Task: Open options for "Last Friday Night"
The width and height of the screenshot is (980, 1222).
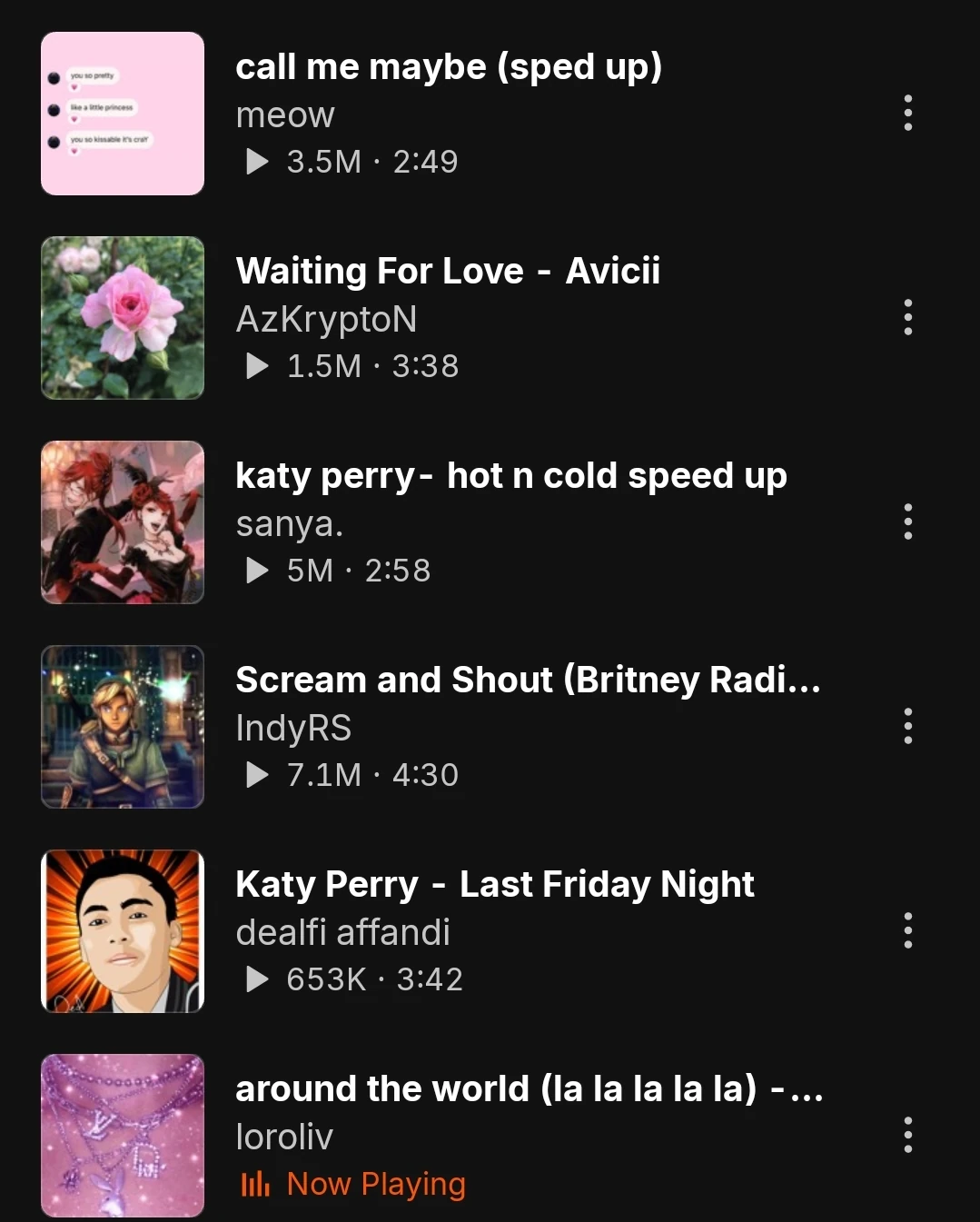Action: [907, 931]
